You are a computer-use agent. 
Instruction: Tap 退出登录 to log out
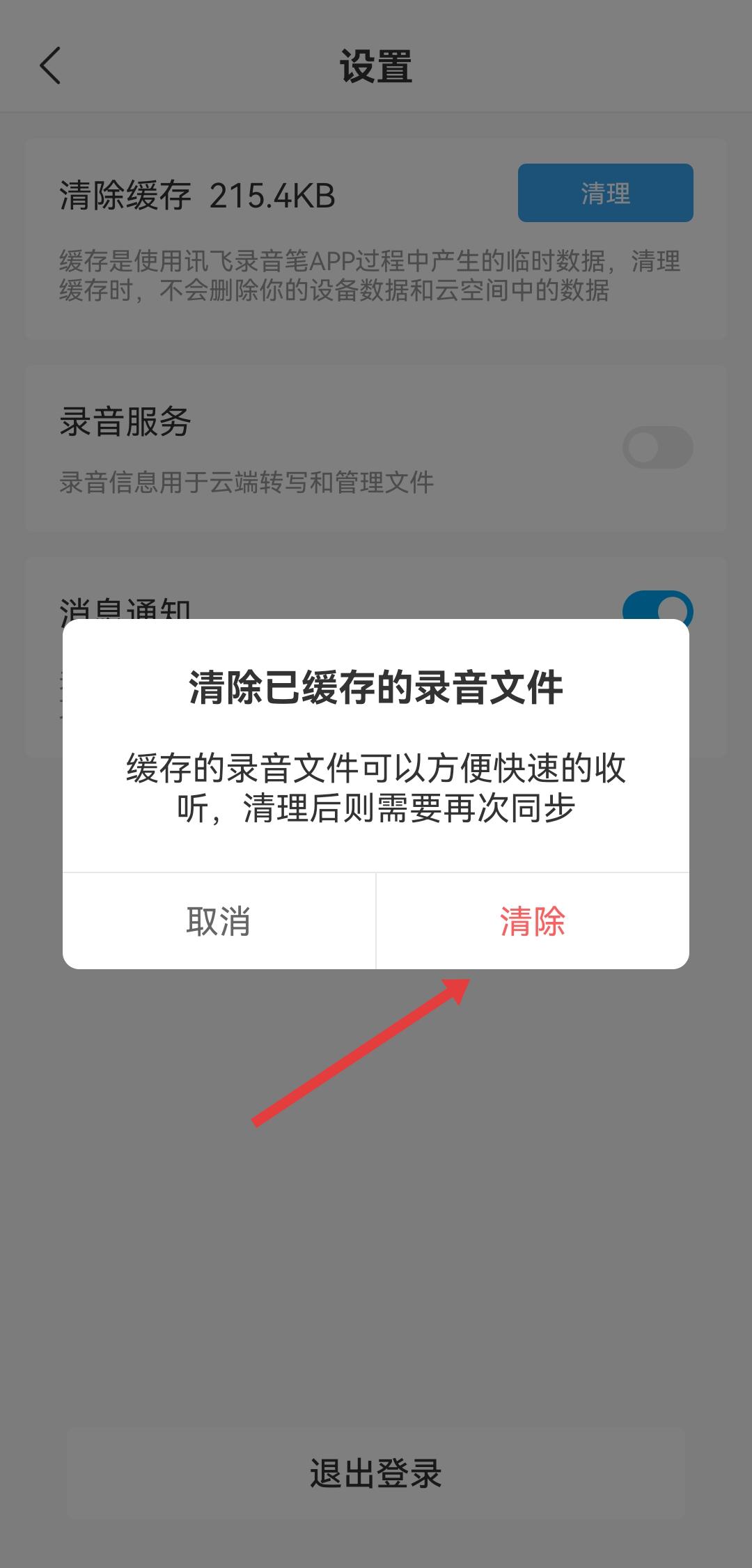click(x=376, y=1474)
